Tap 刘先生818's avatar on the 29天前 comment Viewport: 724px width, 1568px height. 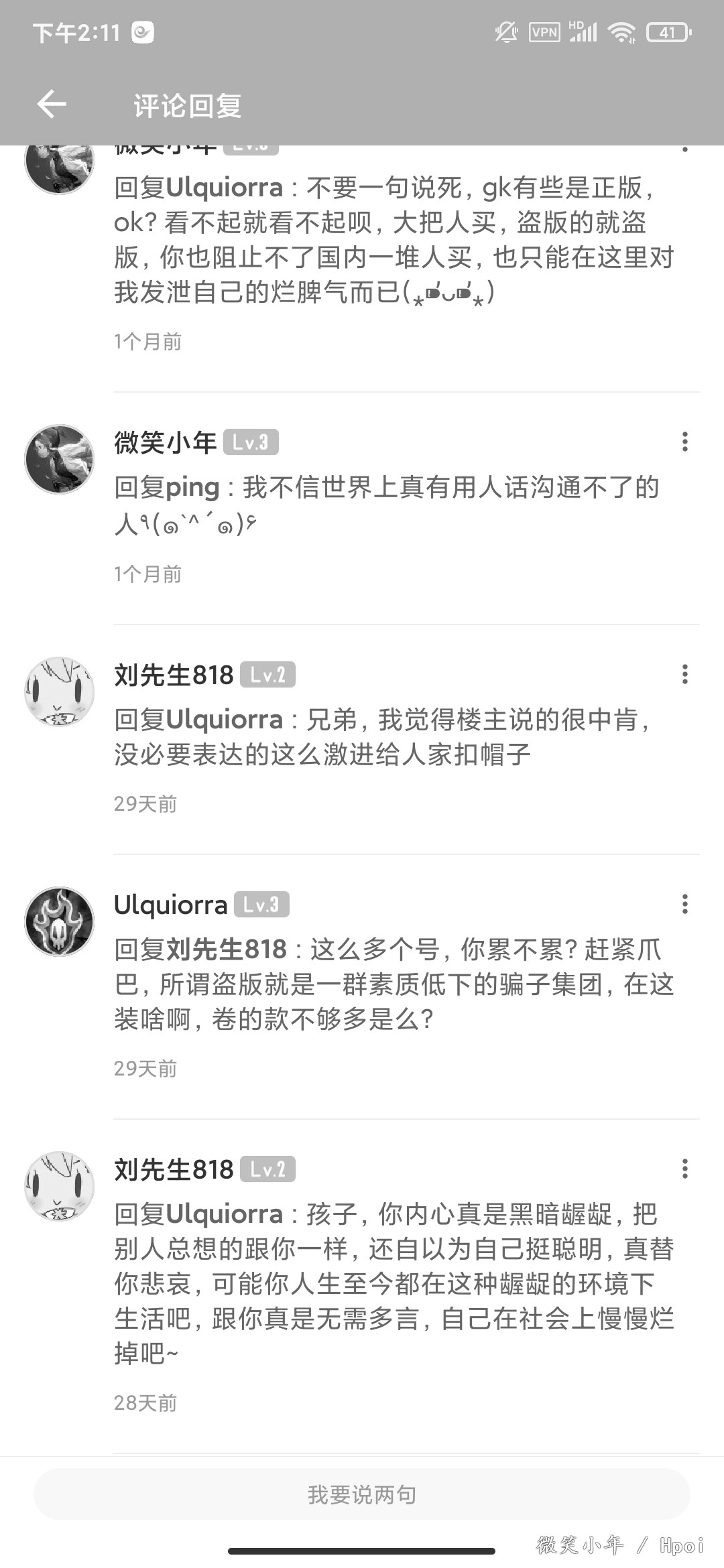pyautogui.click(x=59, y=692)
